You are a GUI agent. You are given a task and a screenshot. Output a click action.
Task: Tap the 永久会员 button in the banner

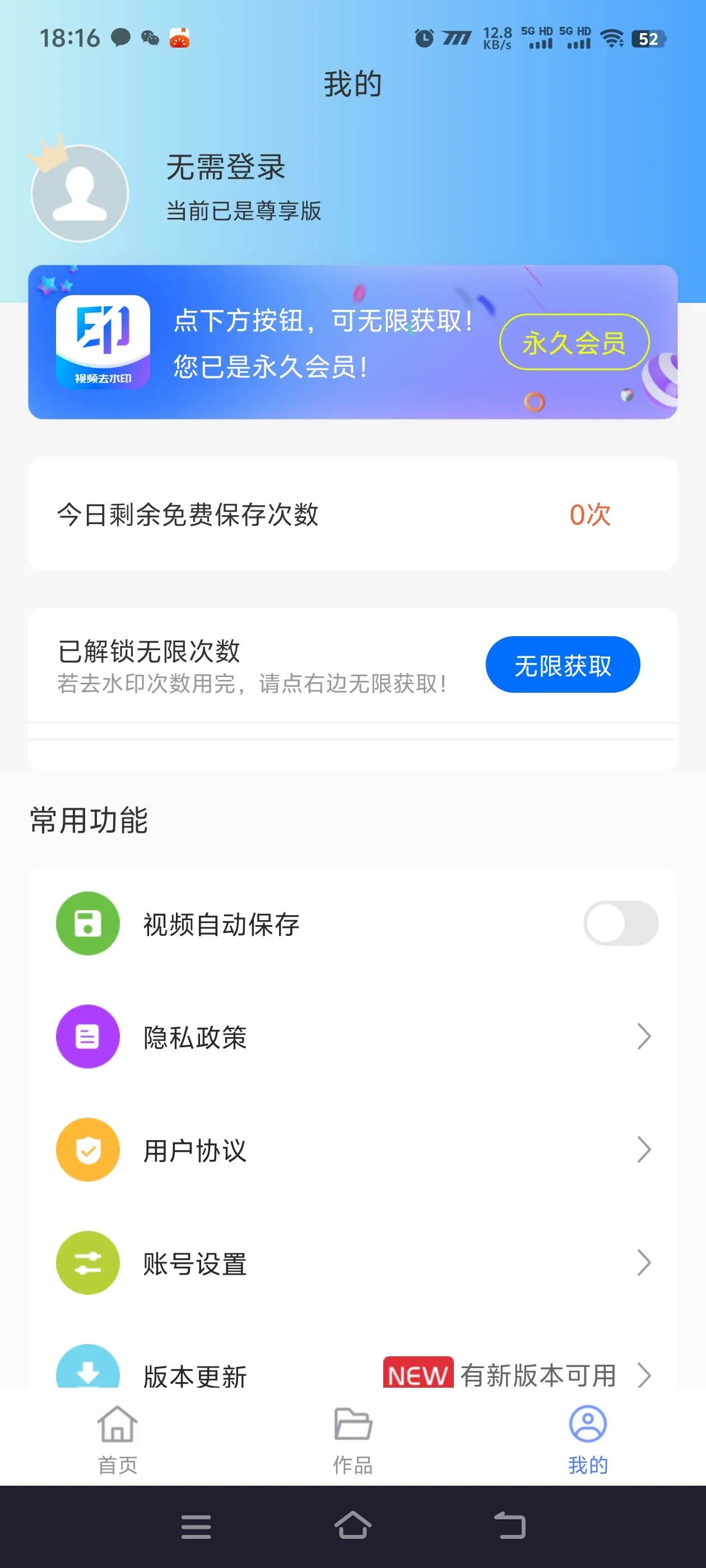574,343
